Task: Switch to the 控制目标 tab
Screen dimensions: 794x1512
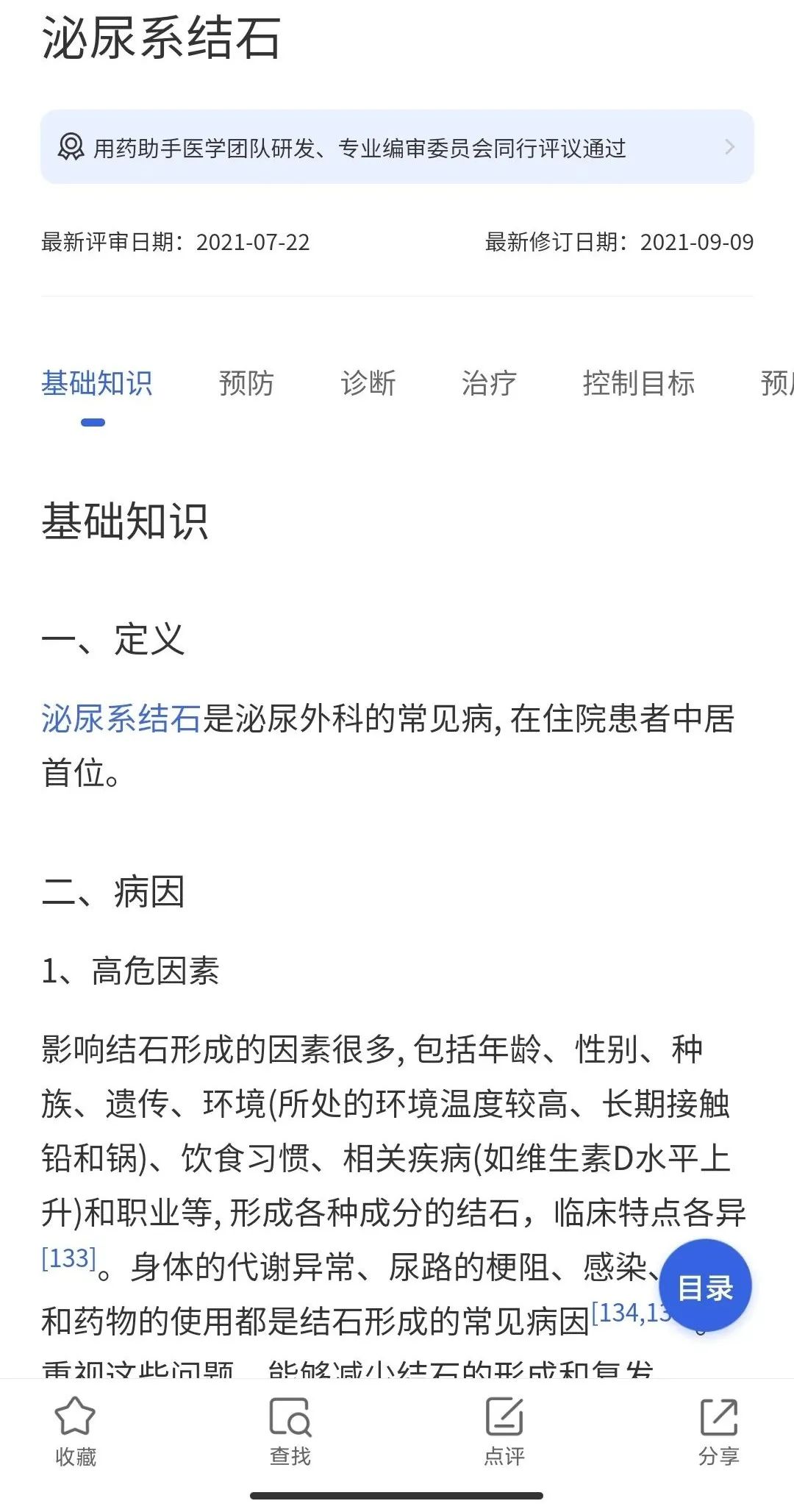Action: (638, 383)
